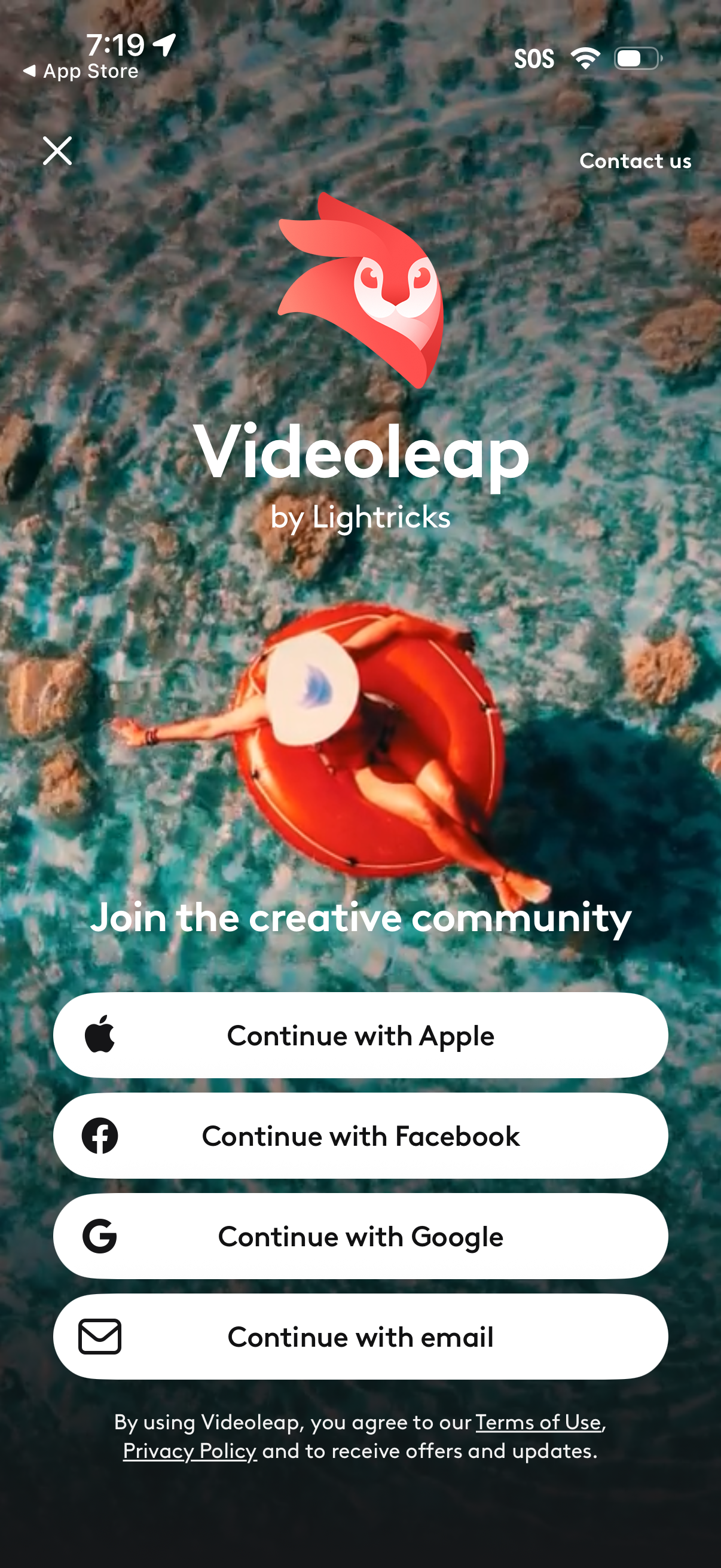Tap the SOS indicator in the status bar

(x=536, y=58)
